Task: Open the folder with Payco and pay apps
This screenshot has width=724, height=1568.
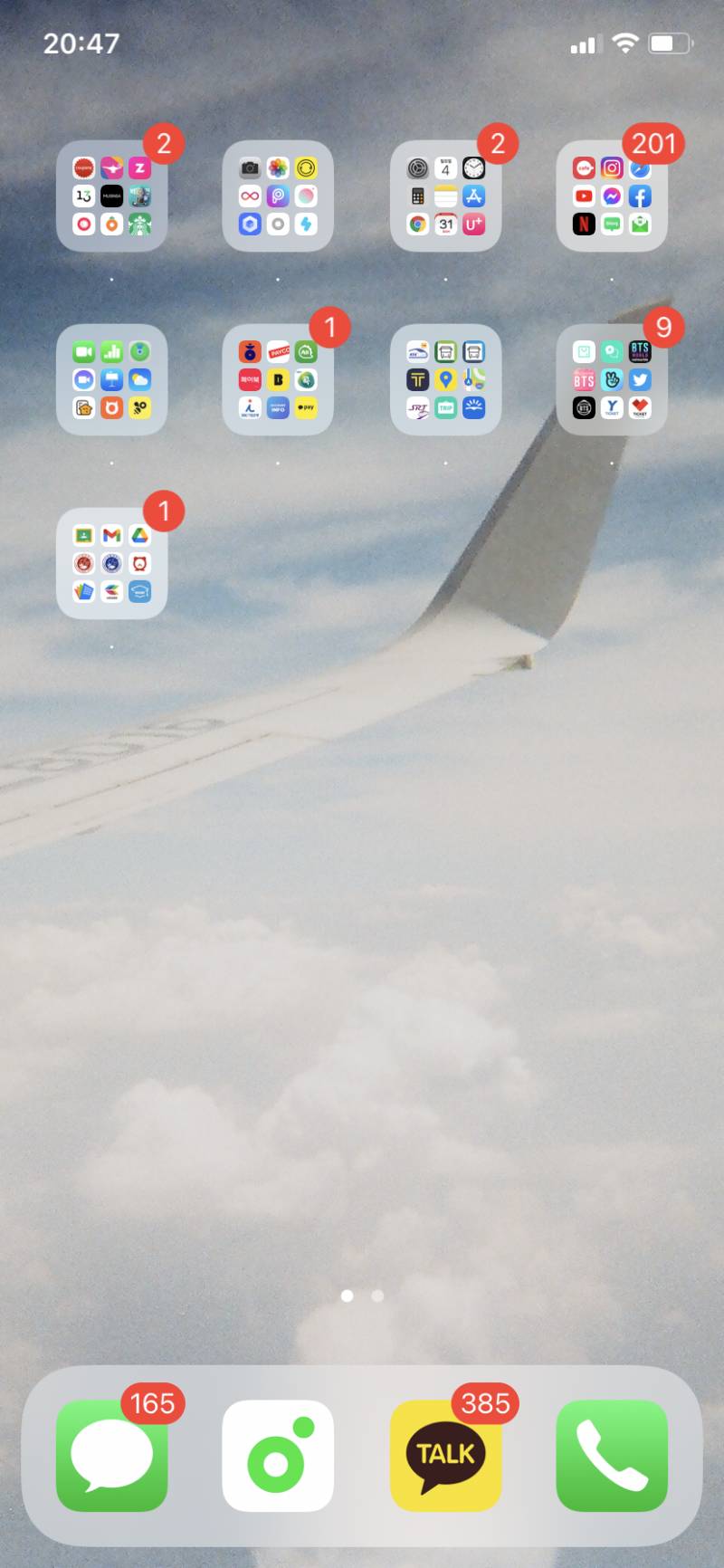Action: click(x=278, y=379)
